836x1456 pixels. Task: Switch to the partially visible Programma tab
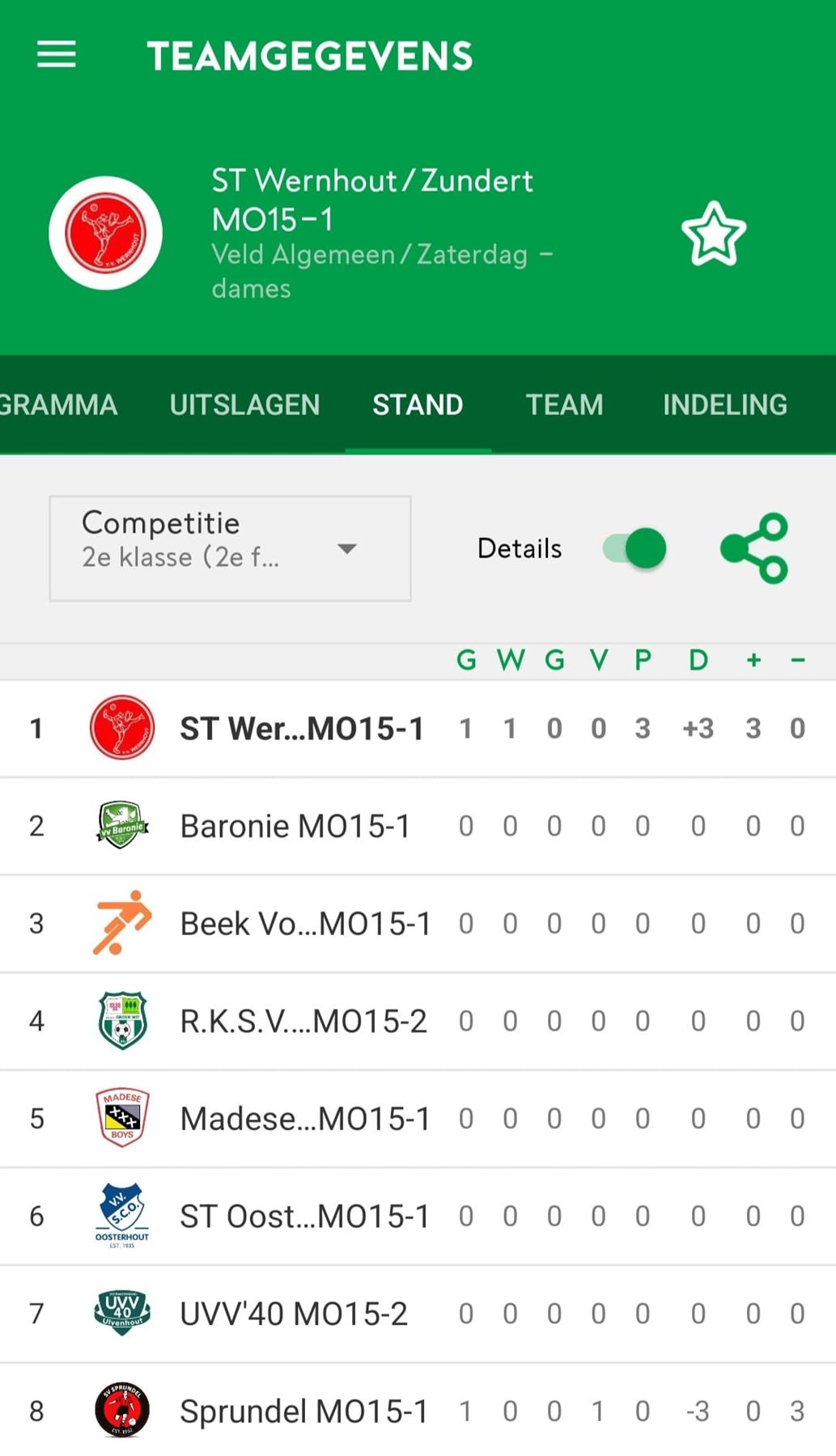point(58,404)
